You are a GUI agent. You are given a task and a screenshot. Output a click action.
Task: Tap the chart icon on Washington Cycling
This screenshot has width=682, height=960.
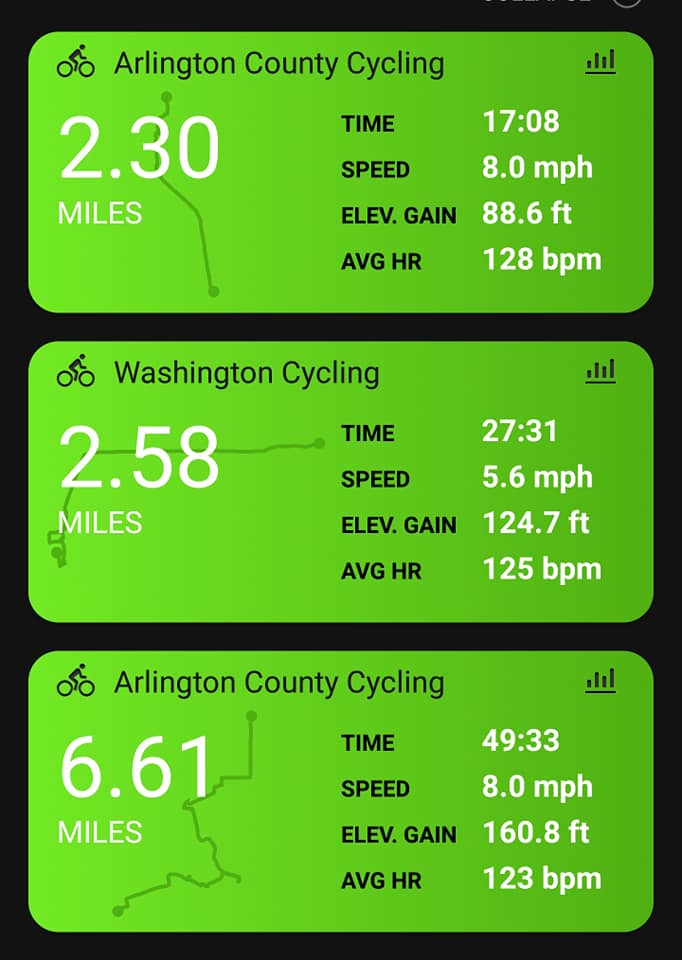pyautogui.click(x=600, y=372)
